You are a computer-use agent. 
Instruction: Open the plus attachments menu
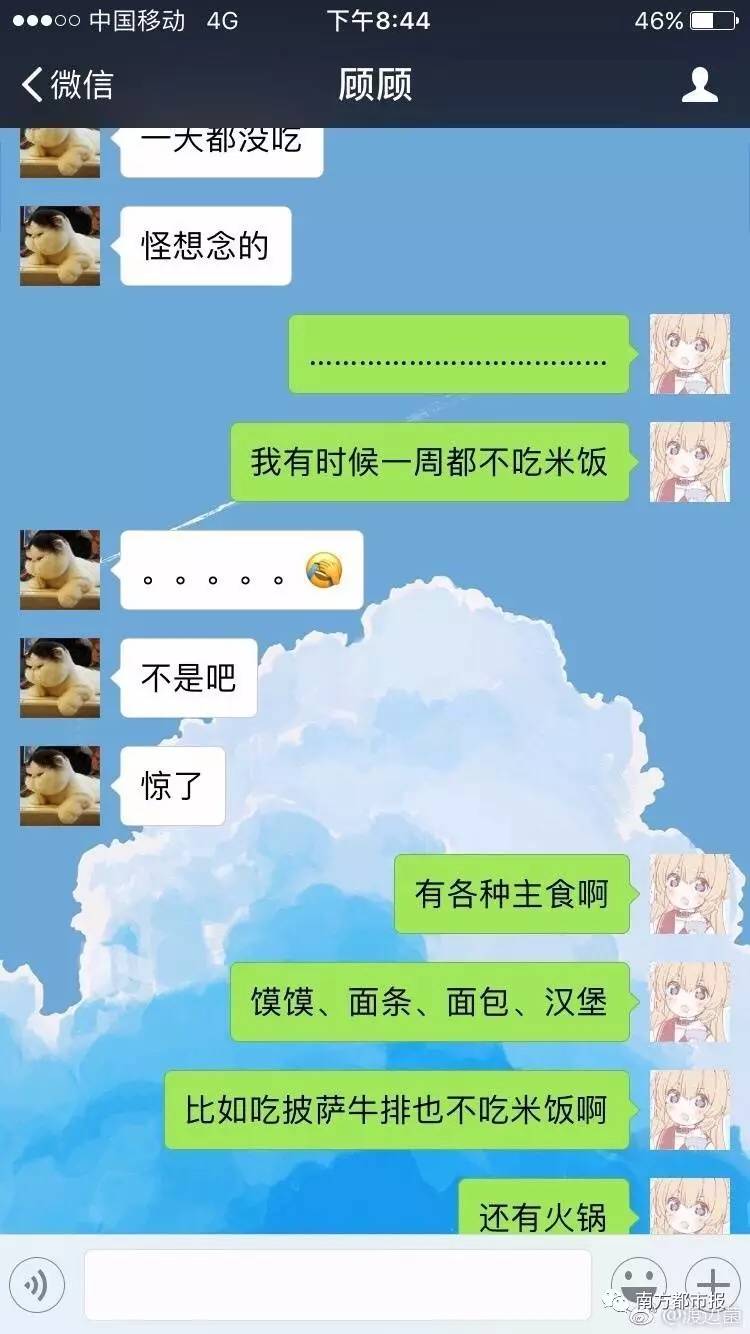(712, 1282)
